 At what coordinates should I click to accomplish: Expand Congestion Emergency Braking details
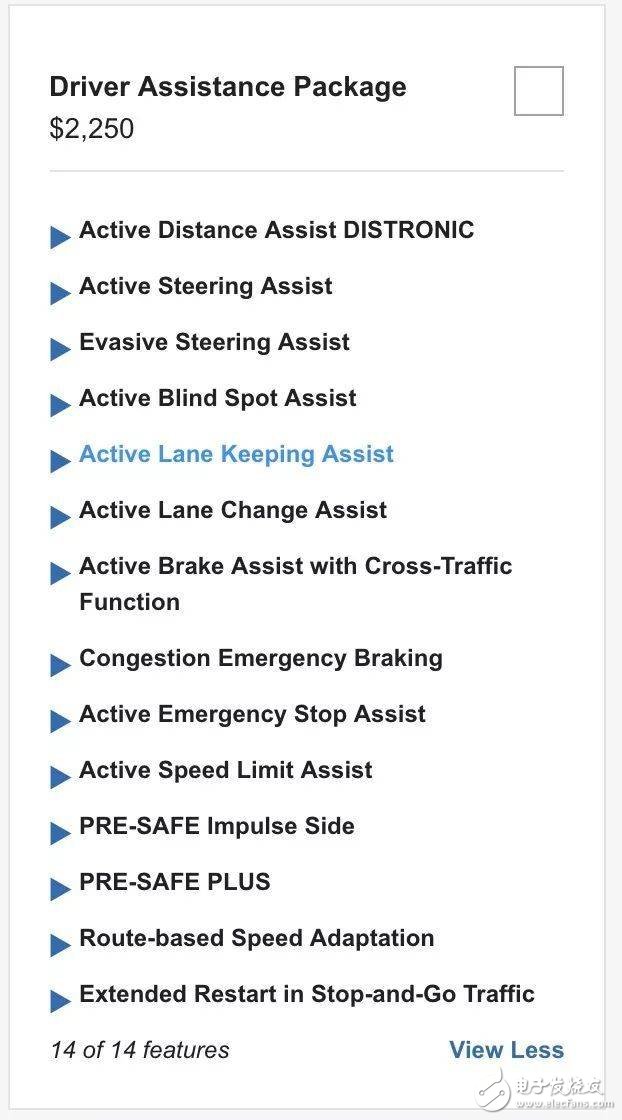point(260,658)
